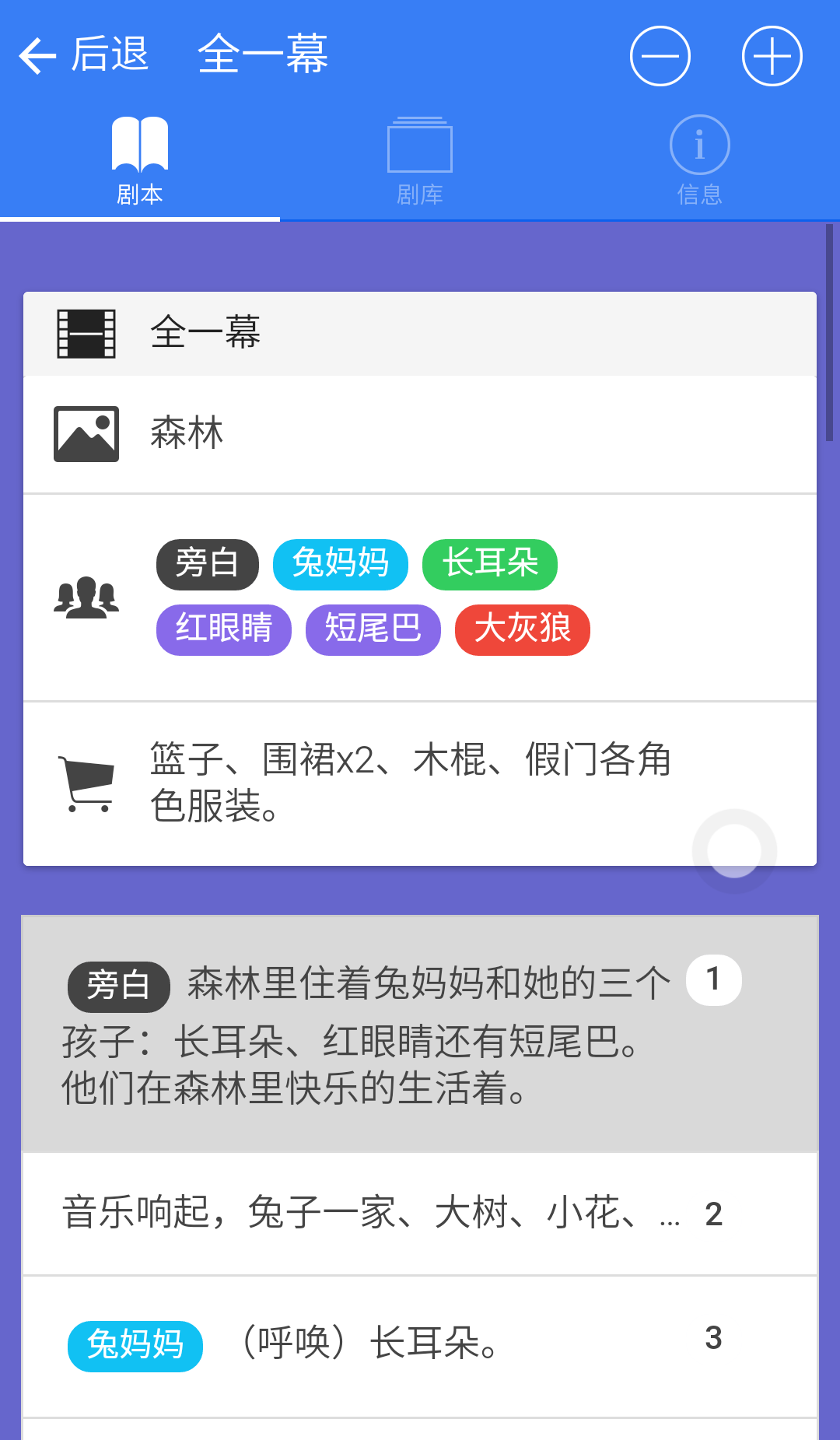Open the props shopping cart icon
The width and height of the screenshot is (840, 1440).
[88, 784]
